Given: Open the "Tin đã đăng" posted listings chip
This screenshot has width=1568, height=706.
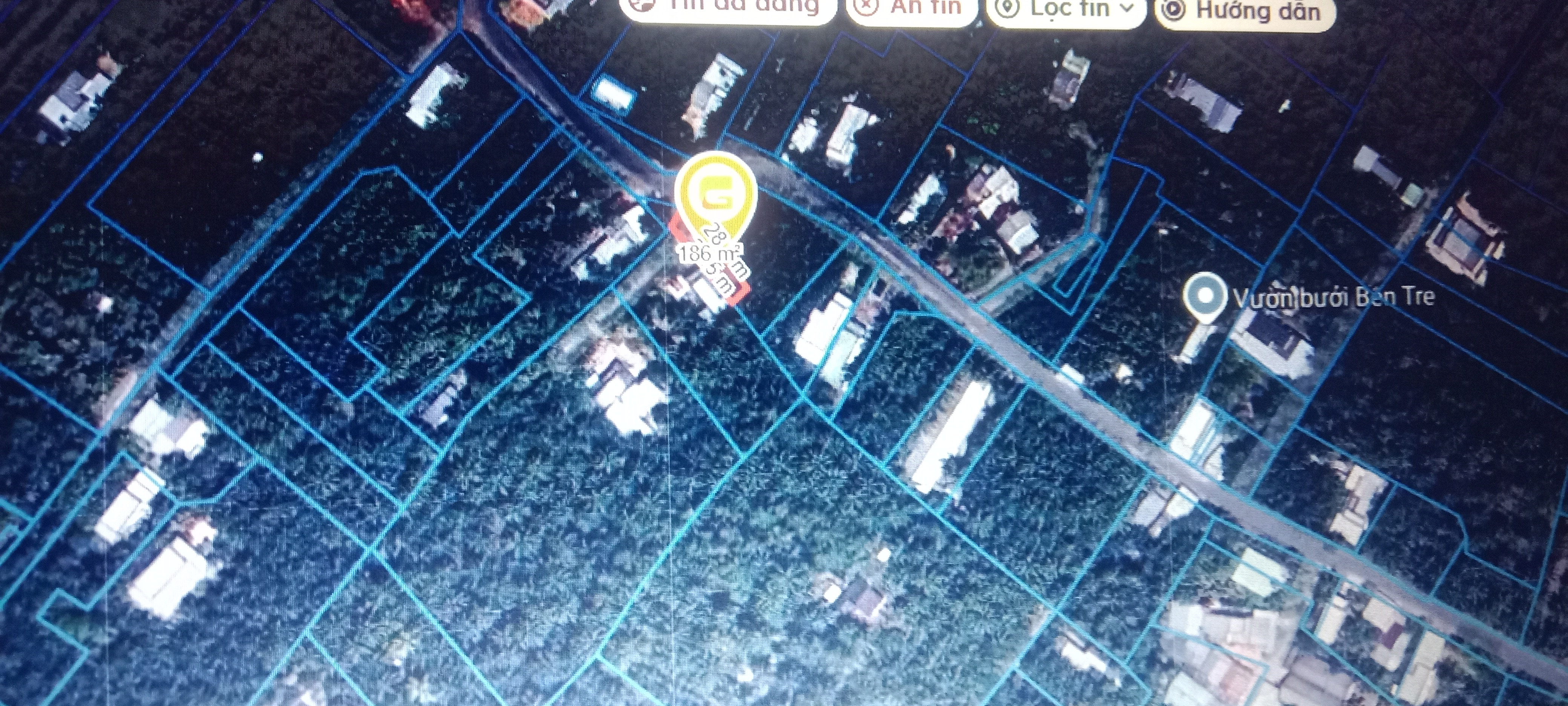Looking at the screenshot, I should point(728,9).
